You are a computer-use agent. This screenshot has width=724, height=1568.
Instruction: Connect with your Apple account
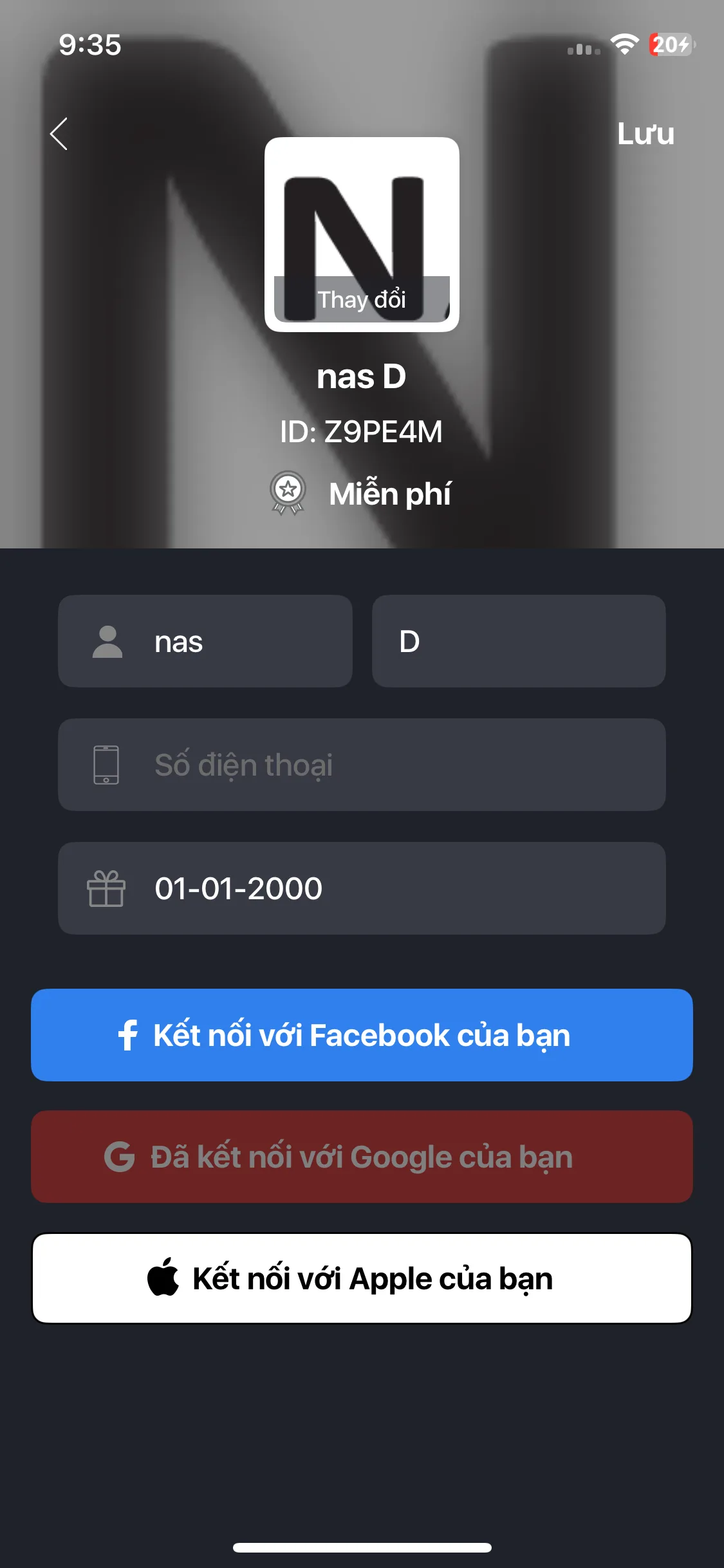(x=362, y=1278)
